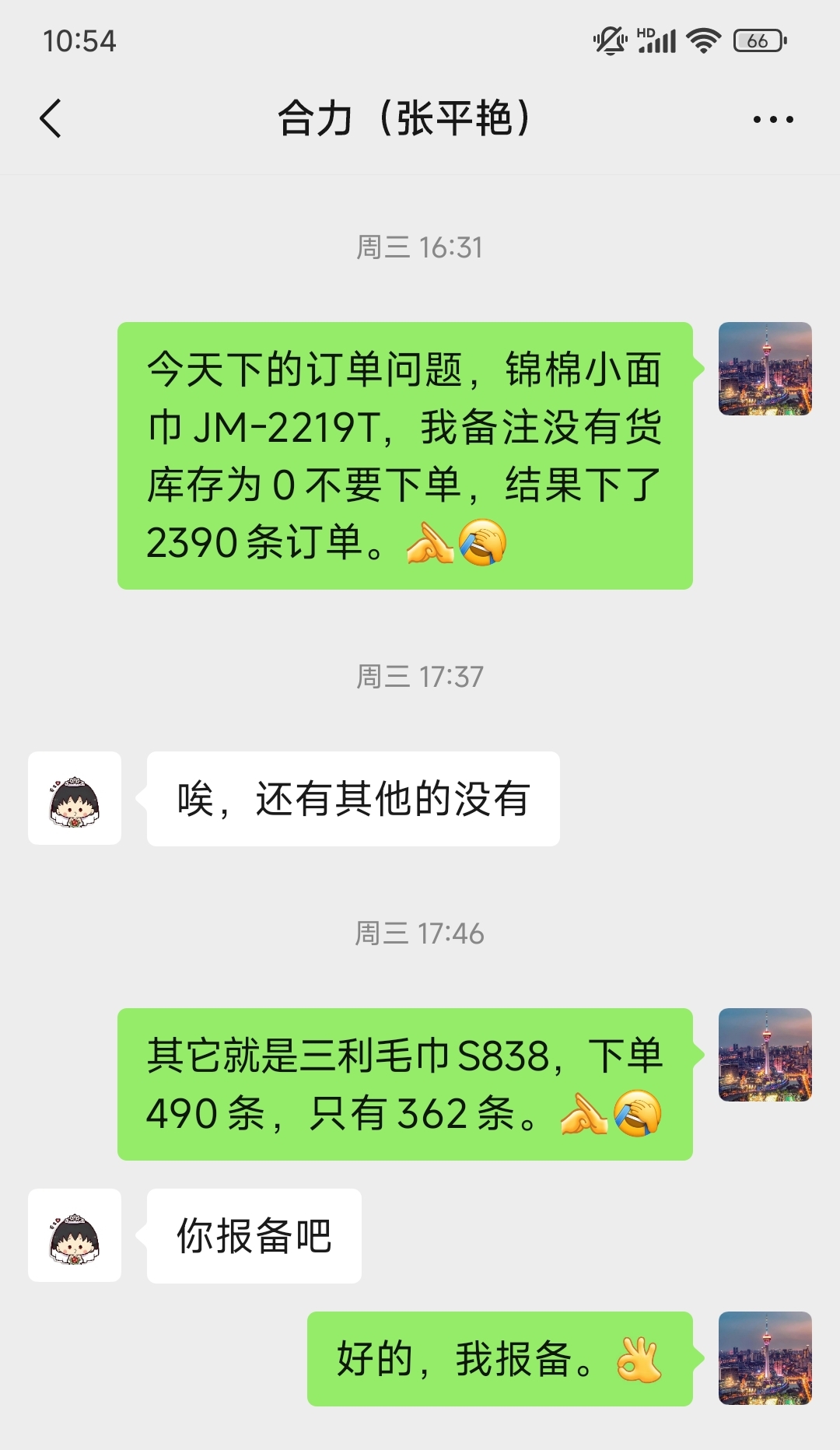Open my avatar beside "好的，我报备"
Screen dimensions: 840x1450
tap(765, 1358)
